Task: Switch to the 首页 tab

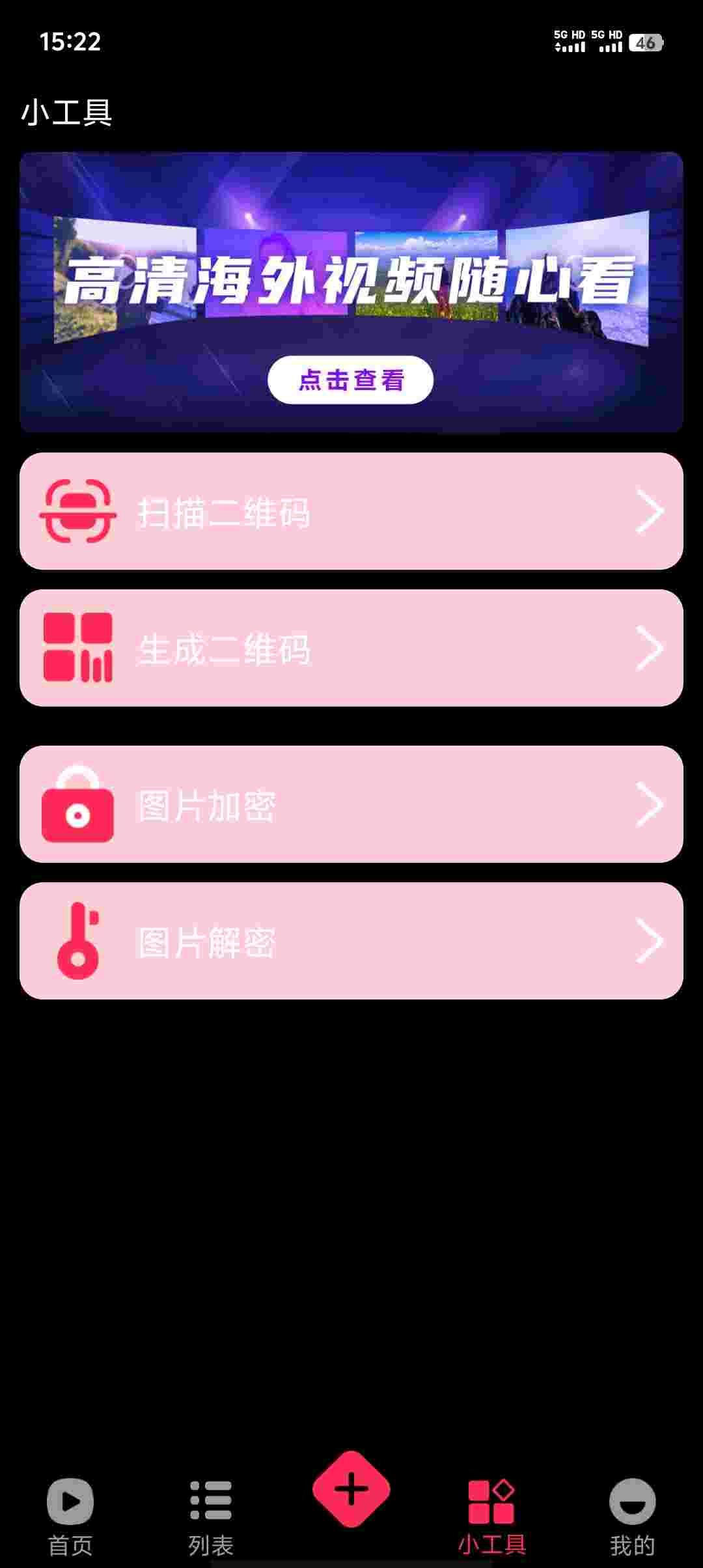Action: [x=70, y=1517]
